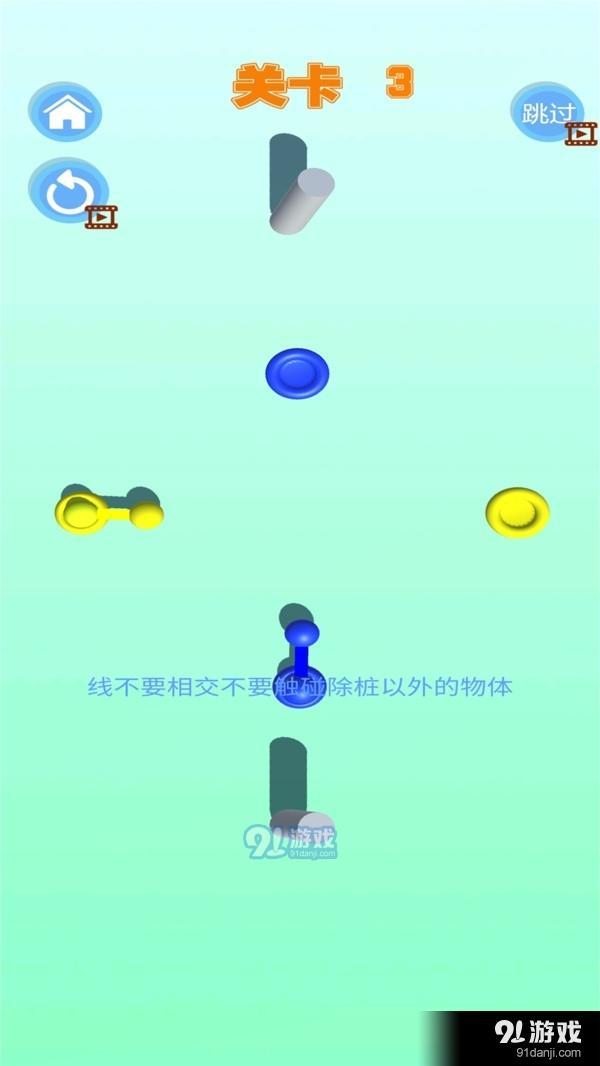The height and width of the screenshot is (1066, 600).
Task: Select the yellow ring on the right
Action: pos(517,512)
